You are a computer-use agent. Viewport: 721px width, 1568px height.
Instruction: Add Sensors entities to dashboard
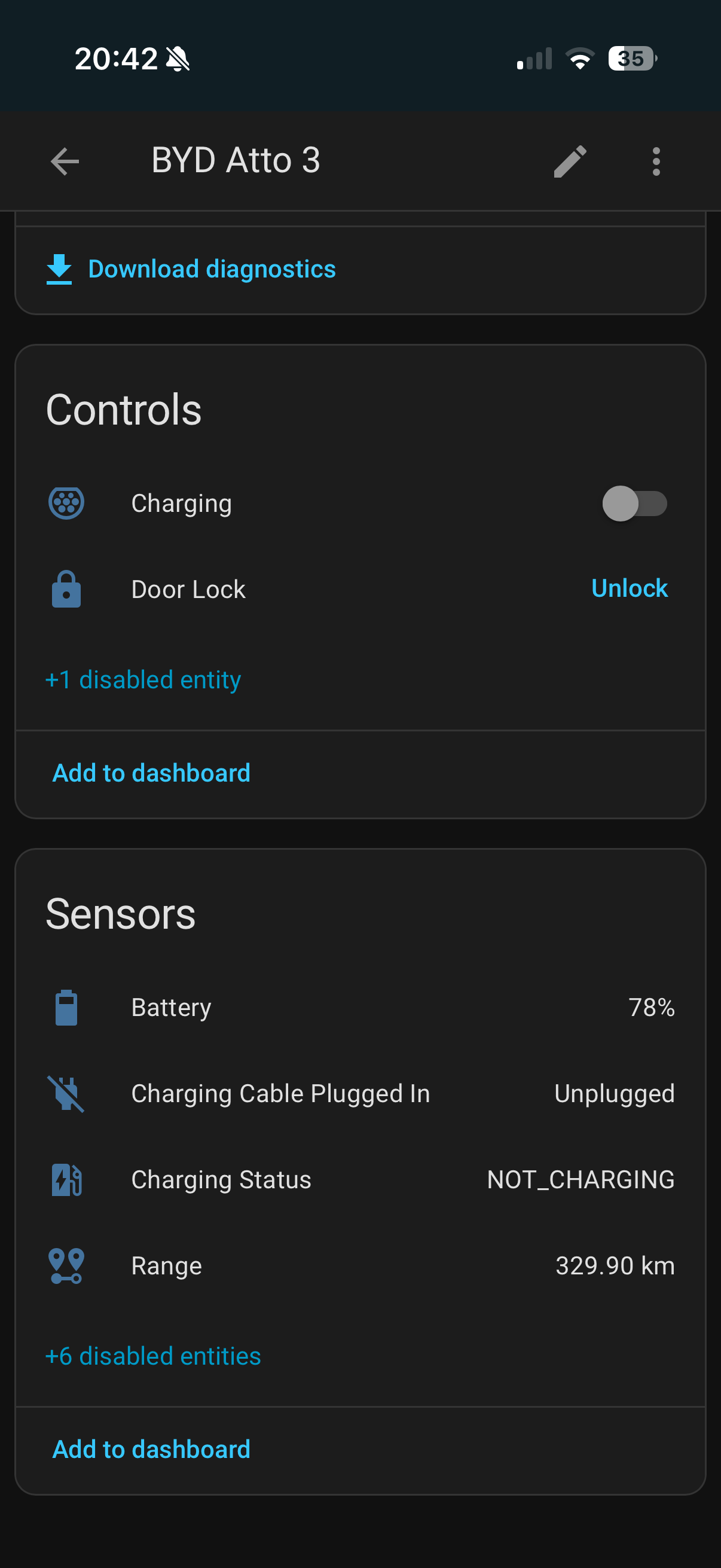[x=151, y=1450]
